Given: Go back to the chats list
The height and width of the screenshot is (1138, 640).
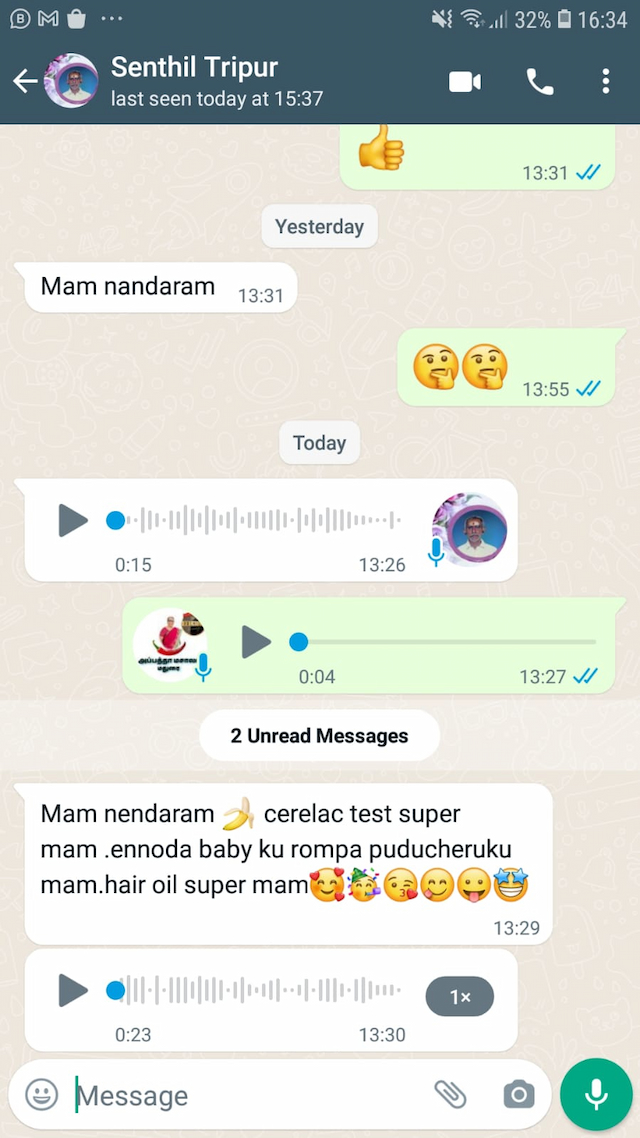Looking at the screenshot, I should coord(25,82).
